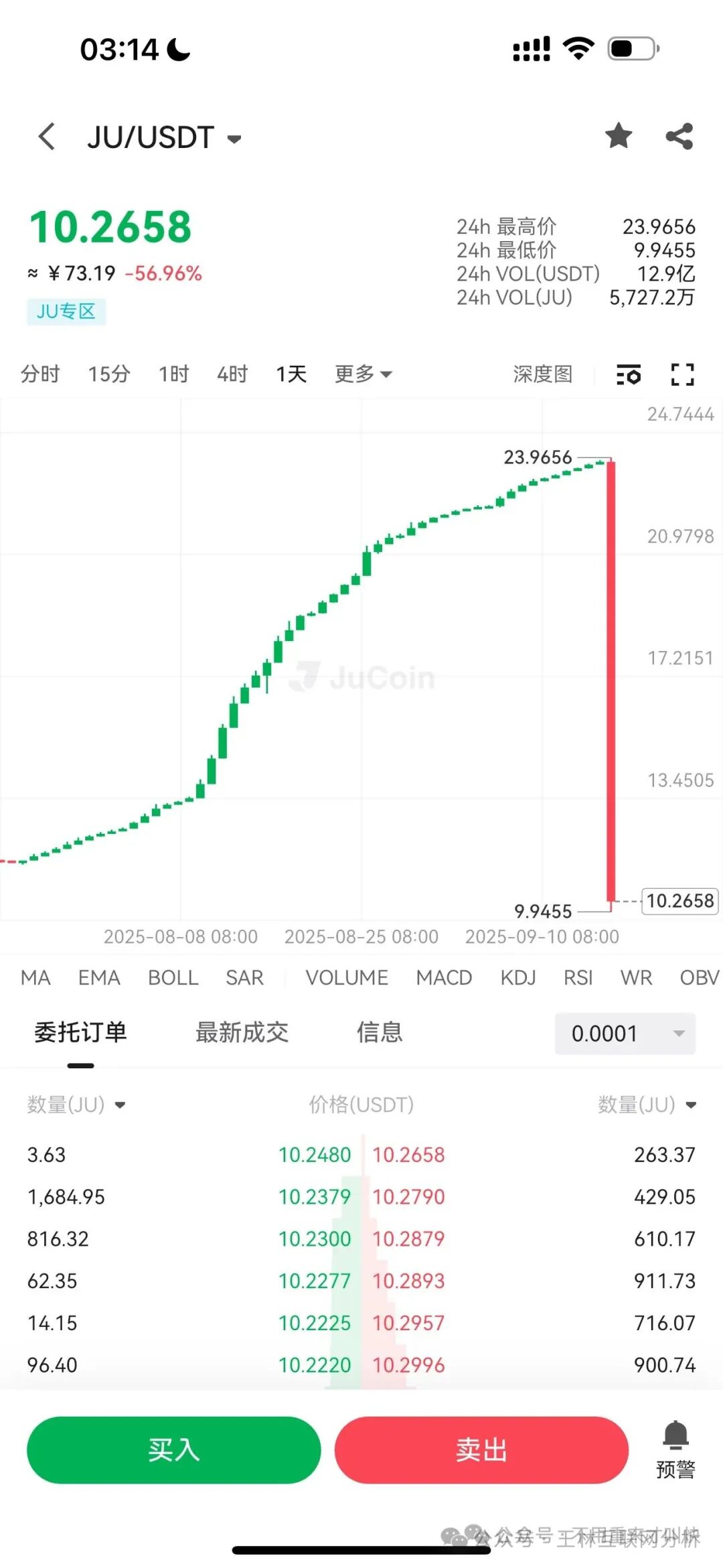
Task: Open the share icon
Action: click(679, 135)
